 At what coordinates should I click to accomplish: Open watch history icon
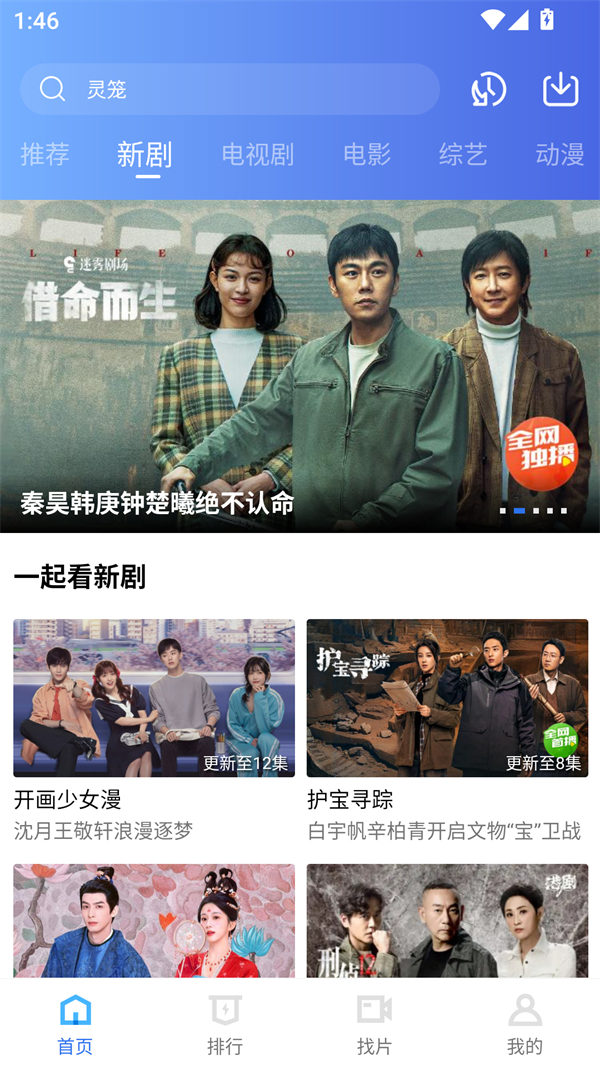489,90
